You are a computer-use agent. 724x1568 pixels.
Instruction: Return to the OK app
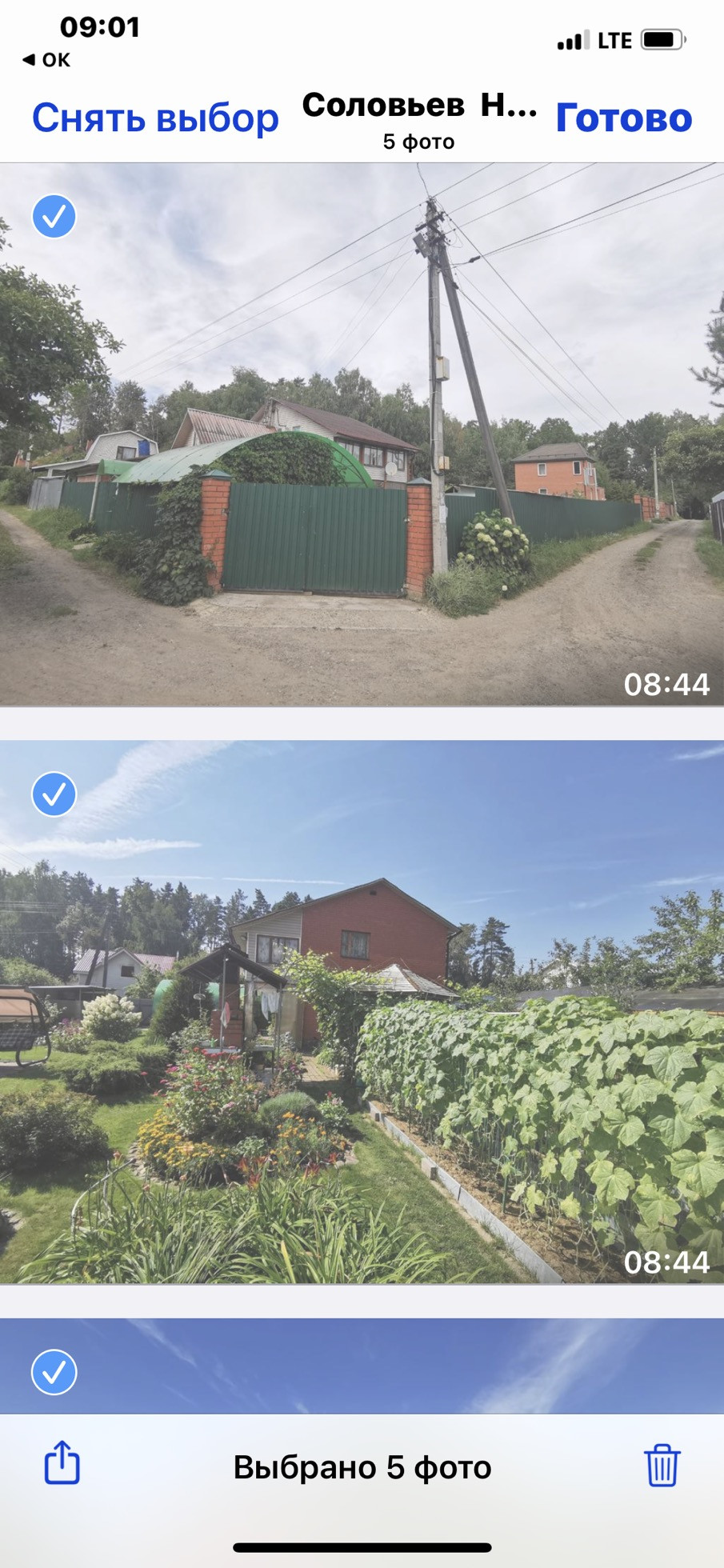click(x=46, y=60)
